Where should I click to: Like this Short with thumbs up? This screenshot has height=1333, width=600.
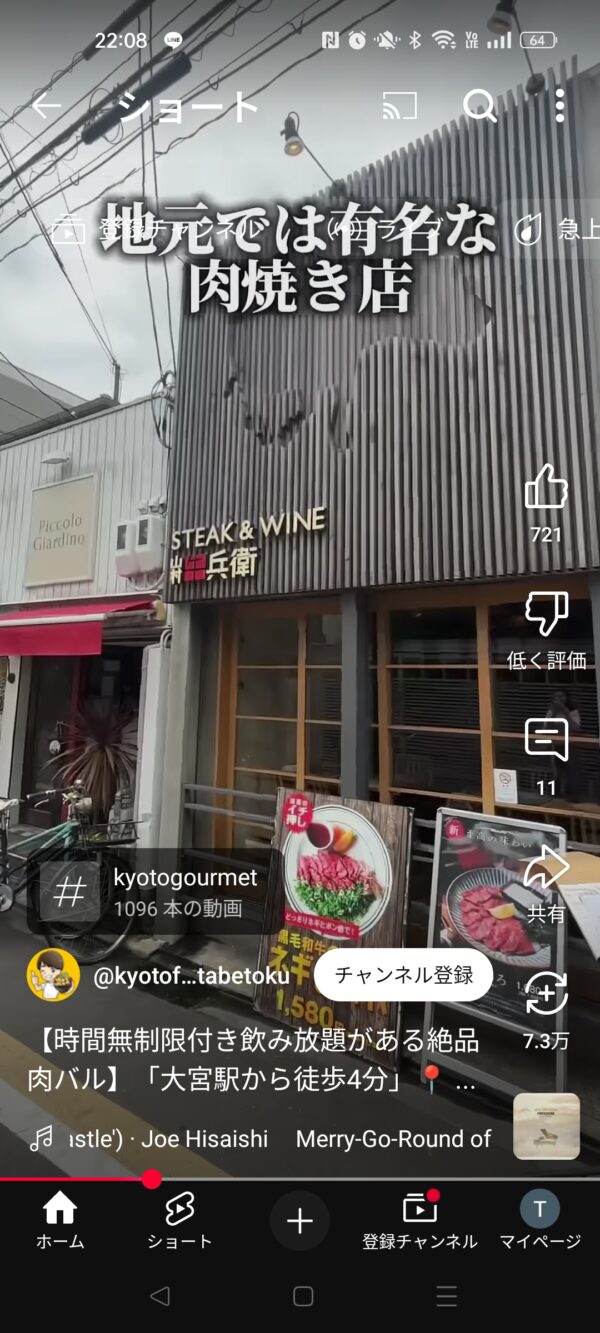point(546,487)
